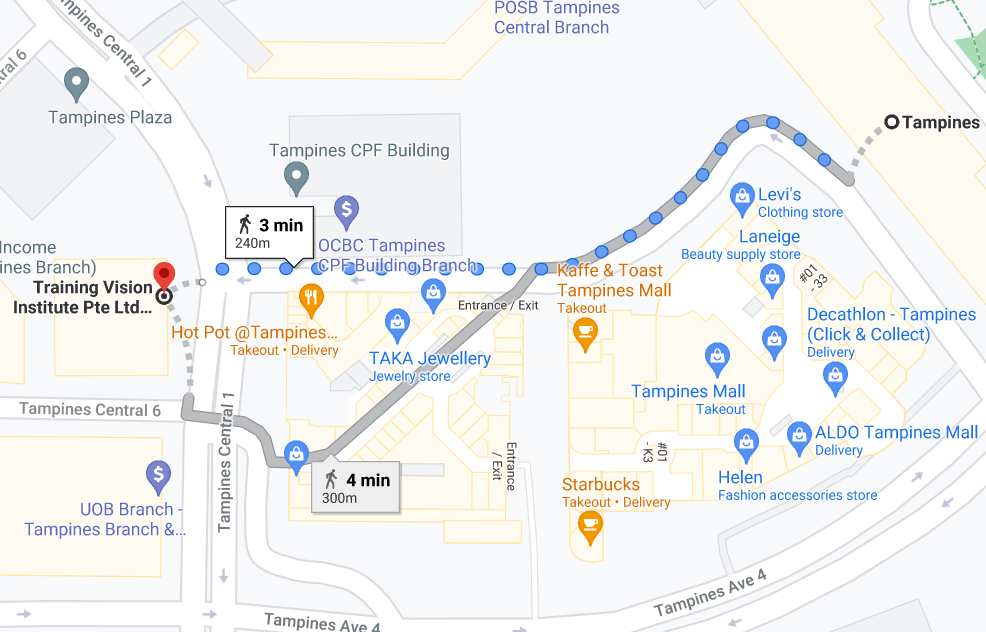Open Kaffe & Toast Tampines Mall marker
This screenshot has width=986, height=632.
[584, 338]
